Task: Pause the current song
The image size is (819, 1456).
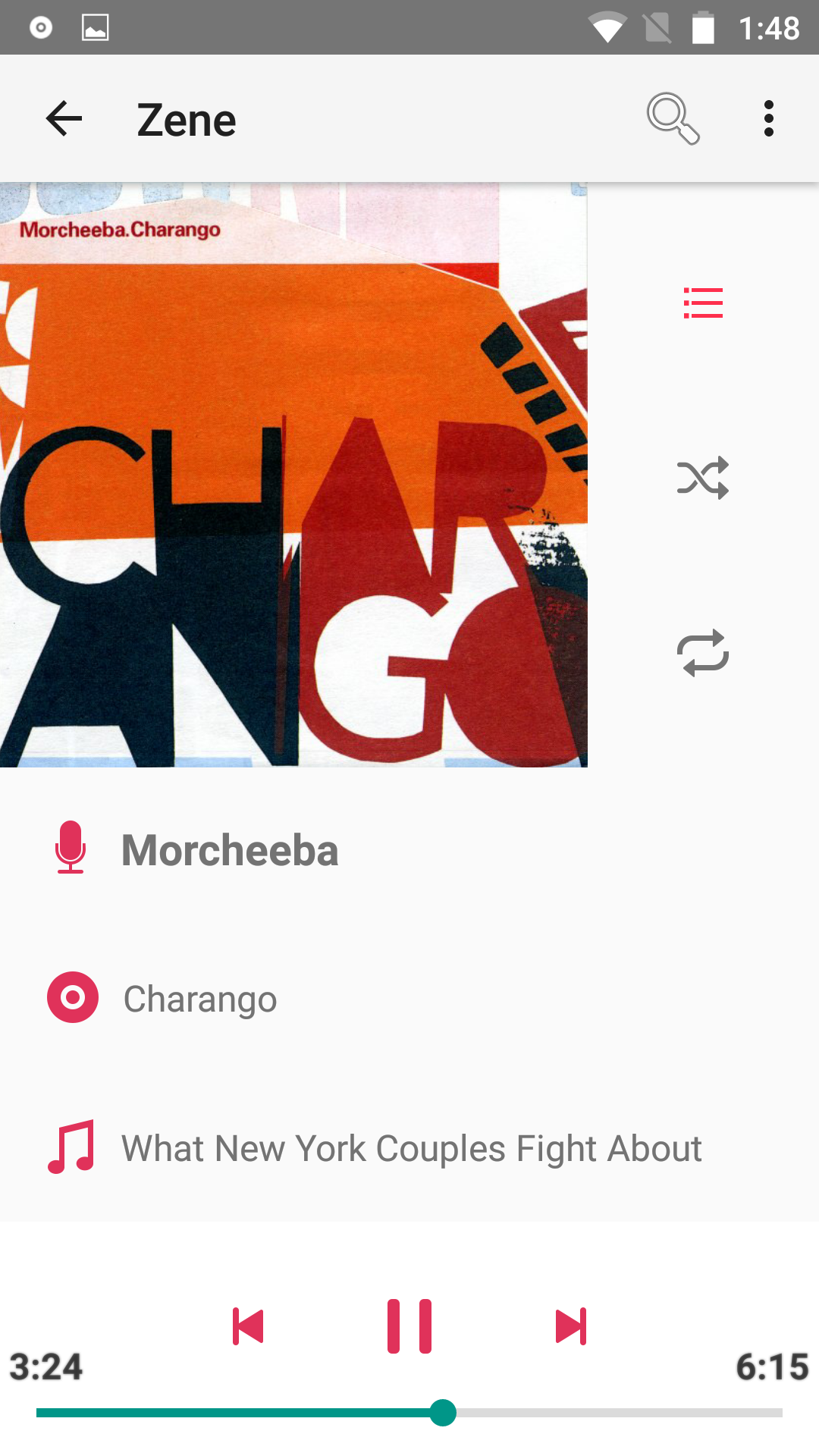Action: coord(409,1326)
